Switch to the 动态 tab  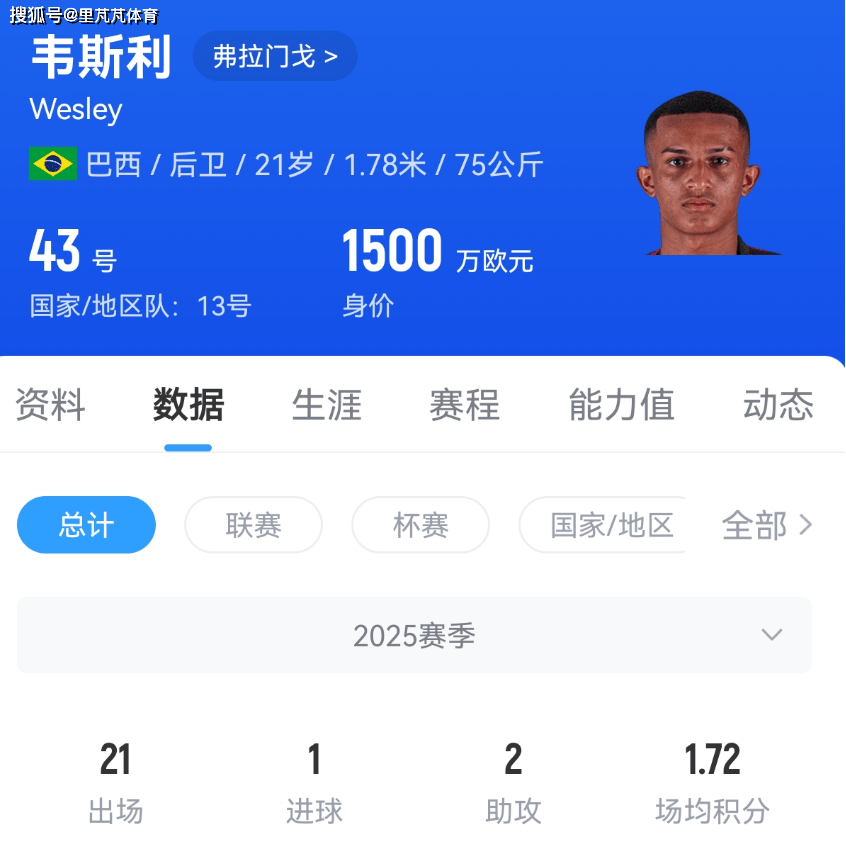[x=778, y=405]
